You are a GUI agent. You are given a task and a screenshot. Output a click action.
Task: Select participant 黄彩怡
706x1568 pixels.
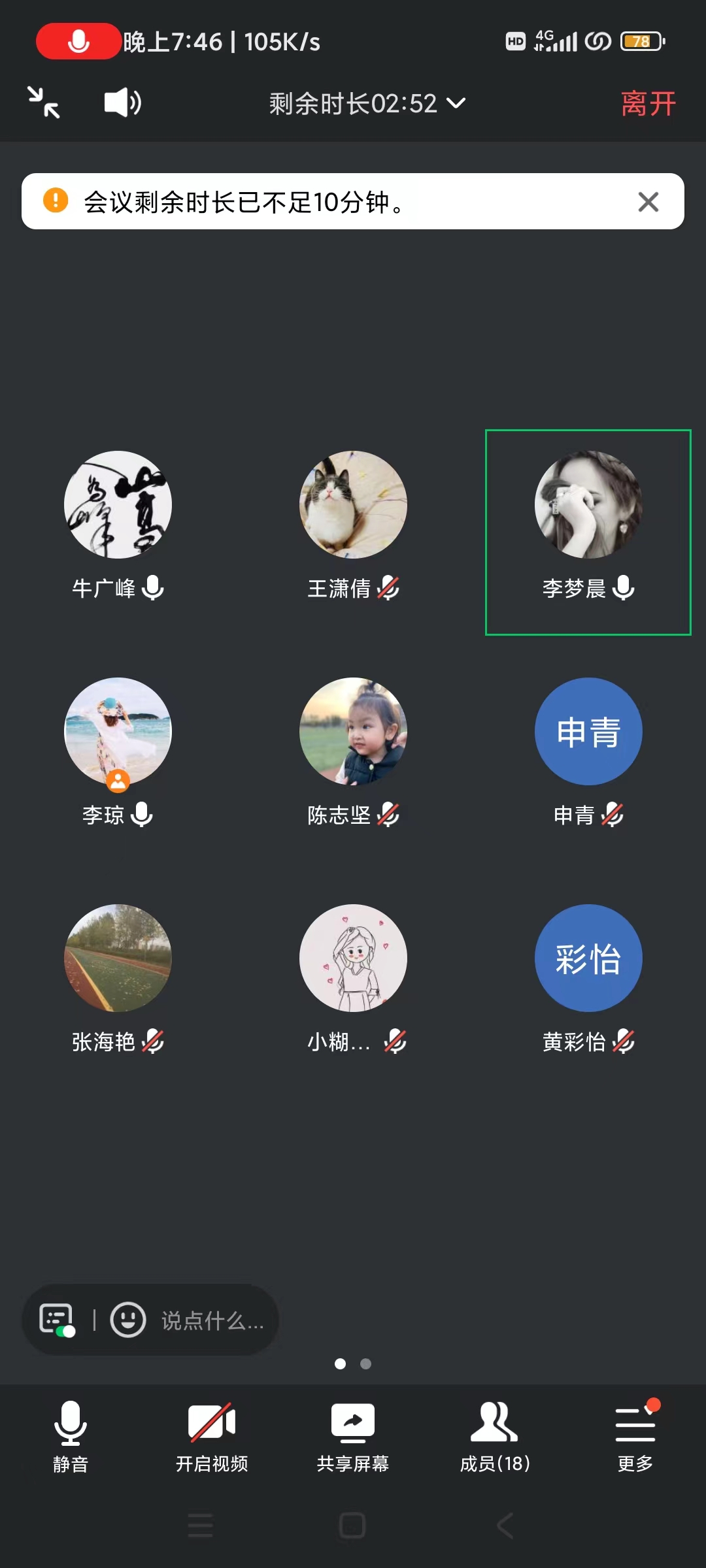pos(588,958)
